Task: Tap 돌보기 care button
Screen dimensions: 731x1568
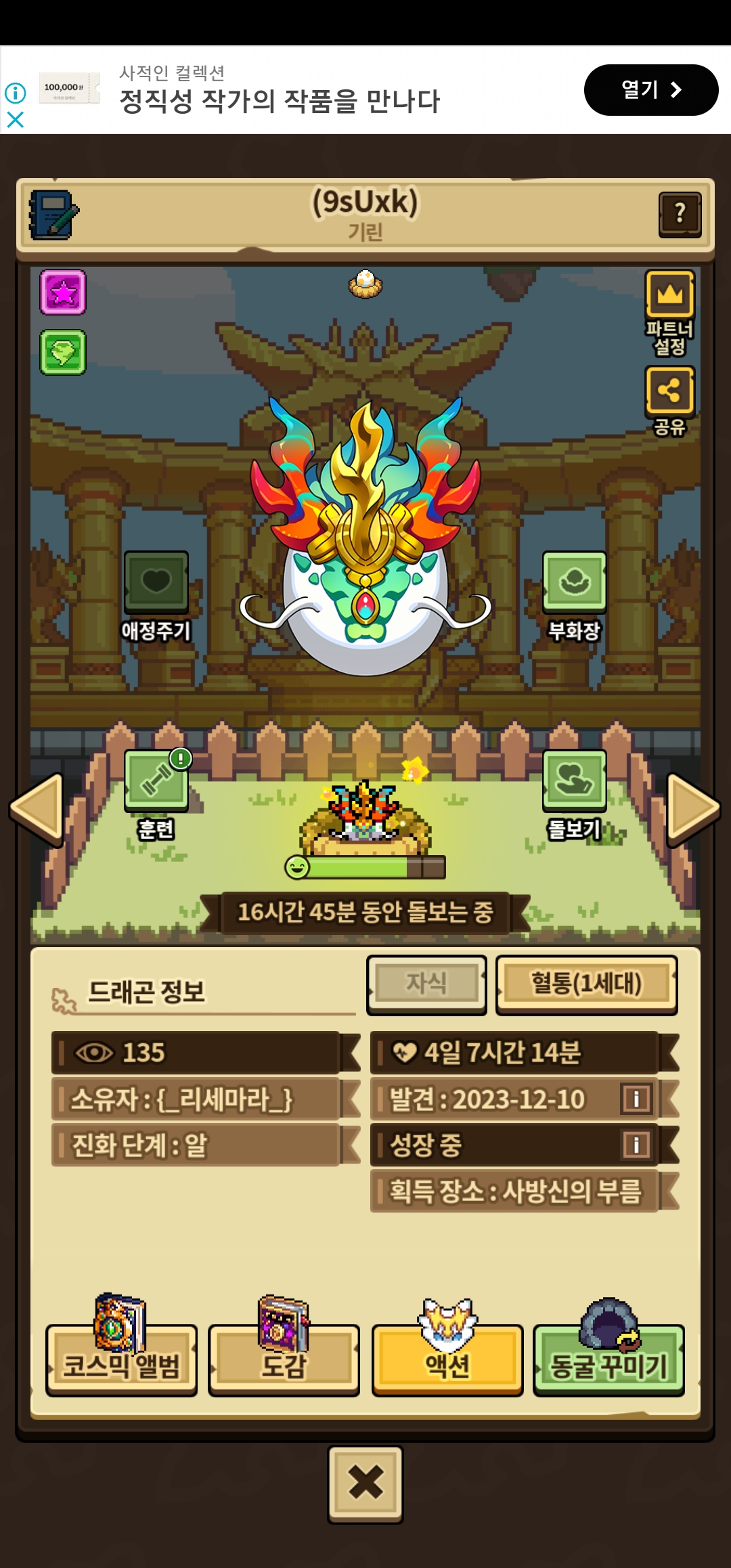Action: [x=574, y=781]
